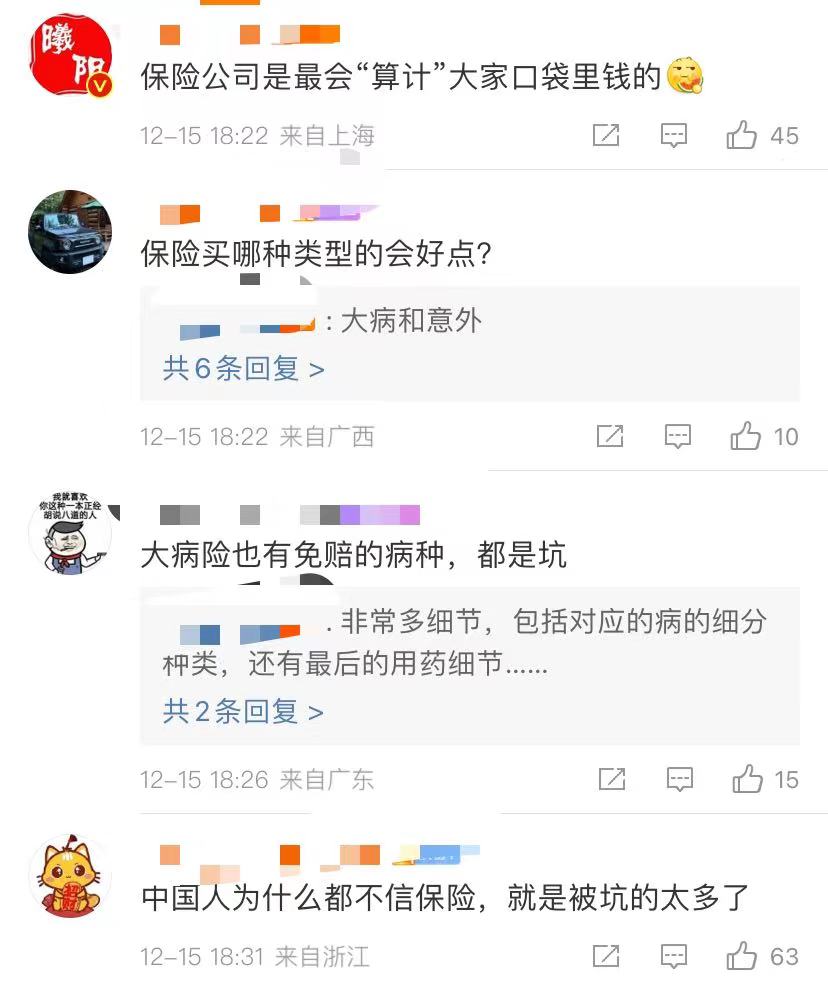Expand 共6条回复 under 保险买哪种类型

pyautogui.click(x=243, y=369)
